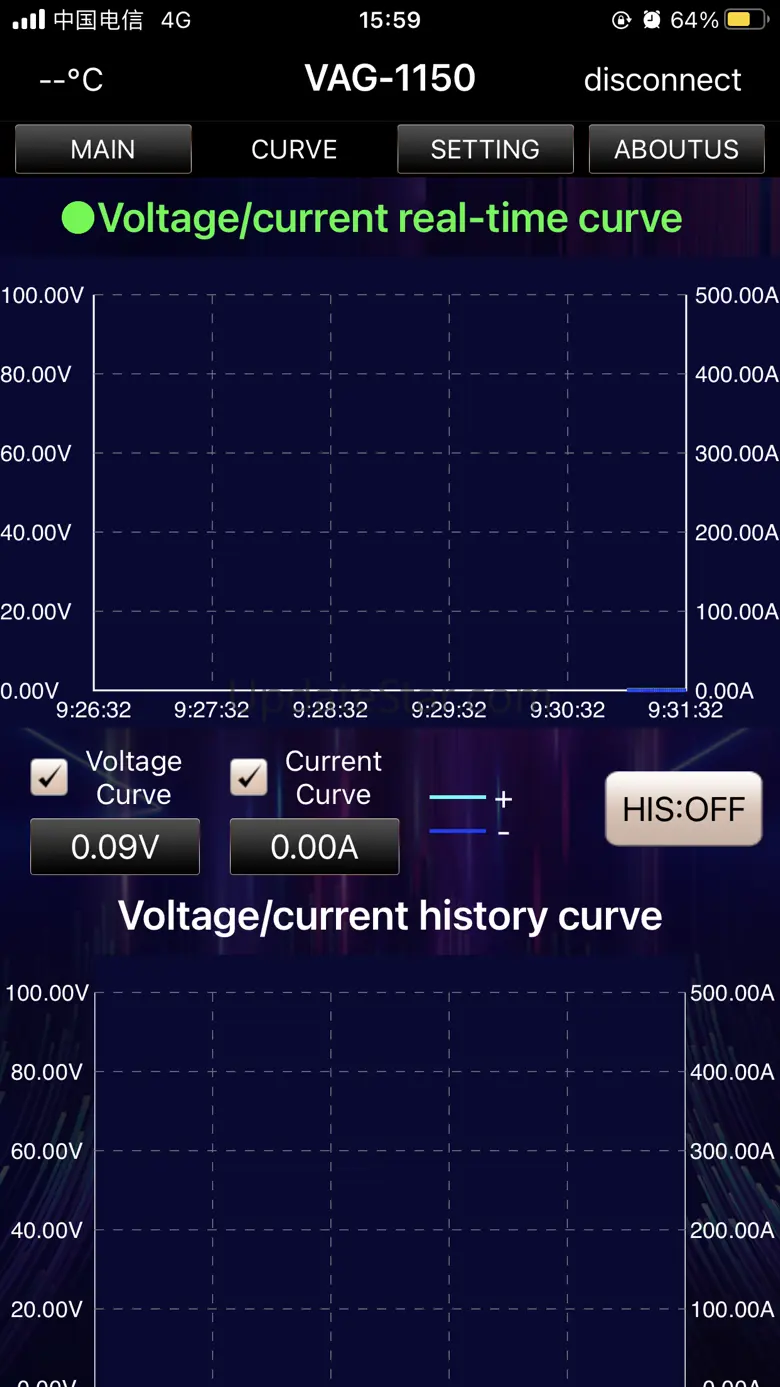Tap the disconnect button

click(x=662, y=80)
